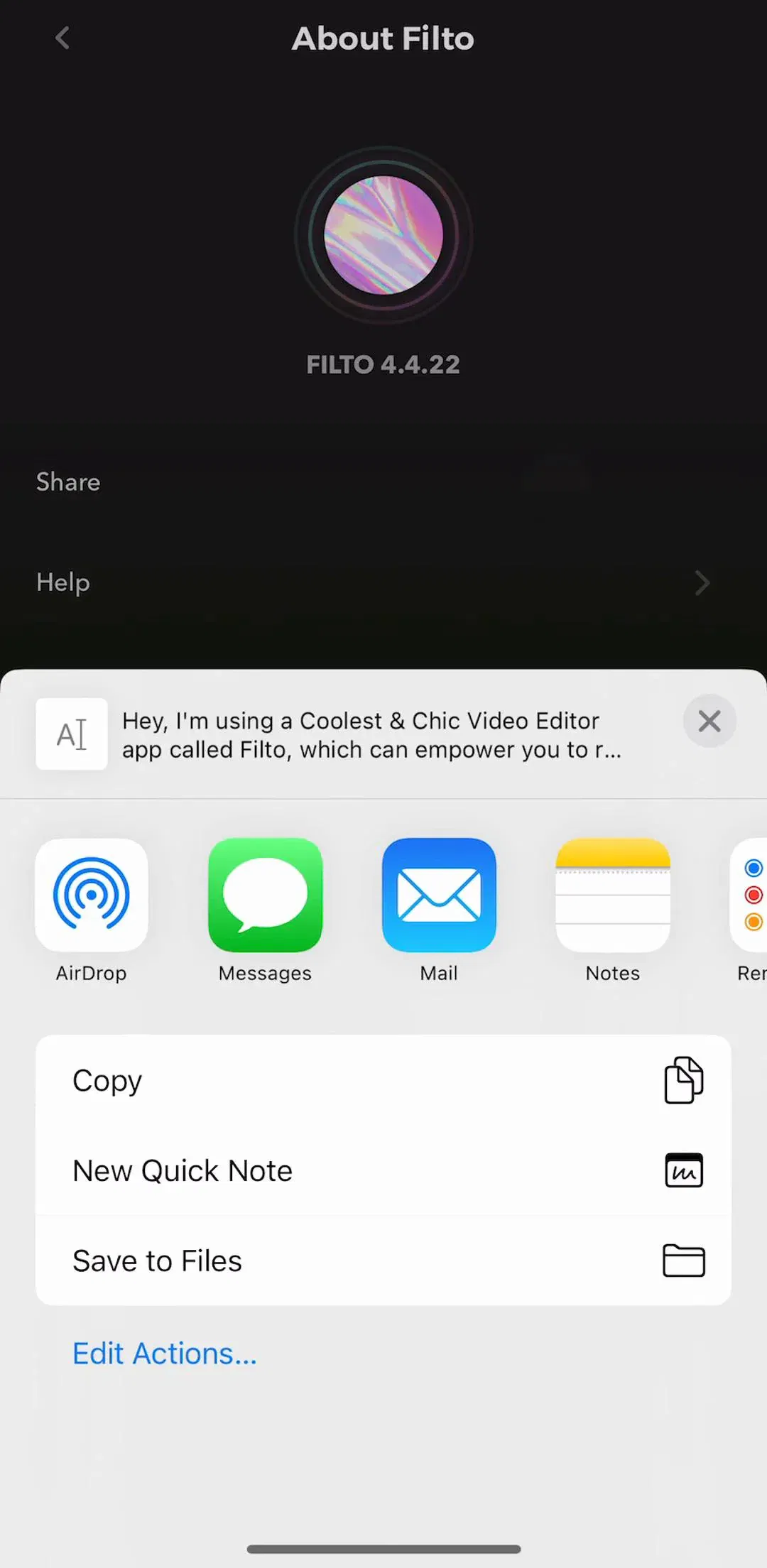
Task: Create a New Quick Note
Action: (383, 1170)
